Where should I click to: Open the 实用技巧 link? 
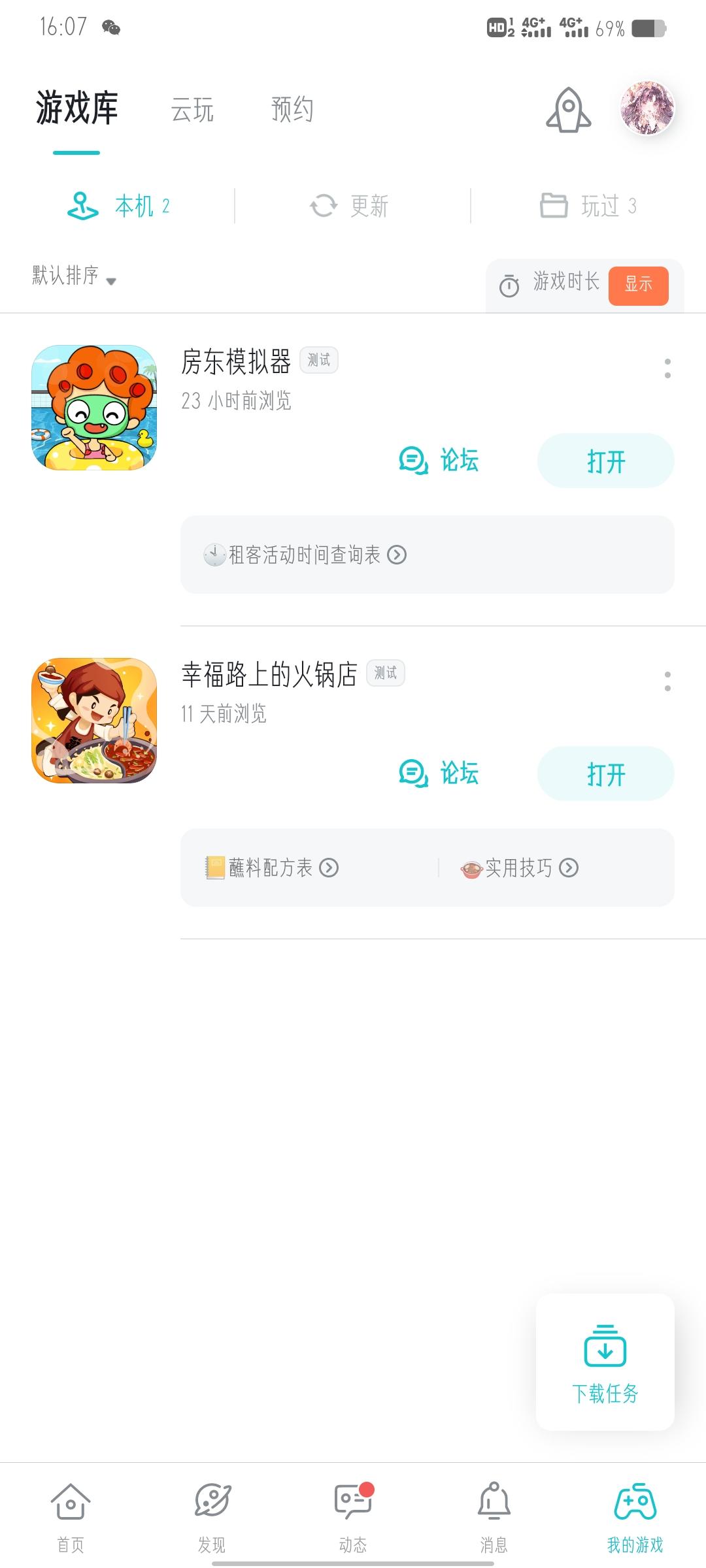520,868
